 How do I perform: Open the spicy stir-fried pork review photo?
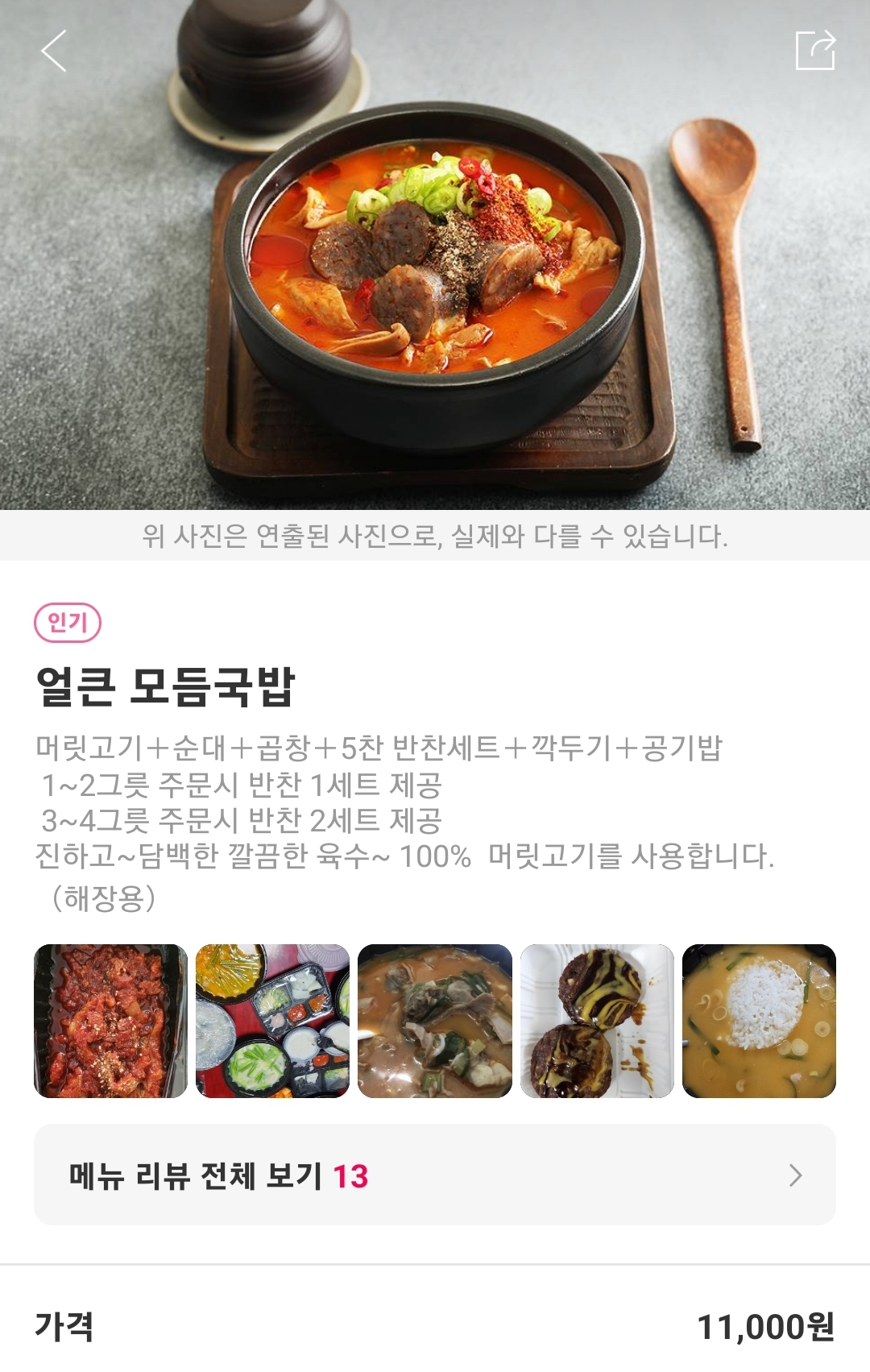(110, 1021)
